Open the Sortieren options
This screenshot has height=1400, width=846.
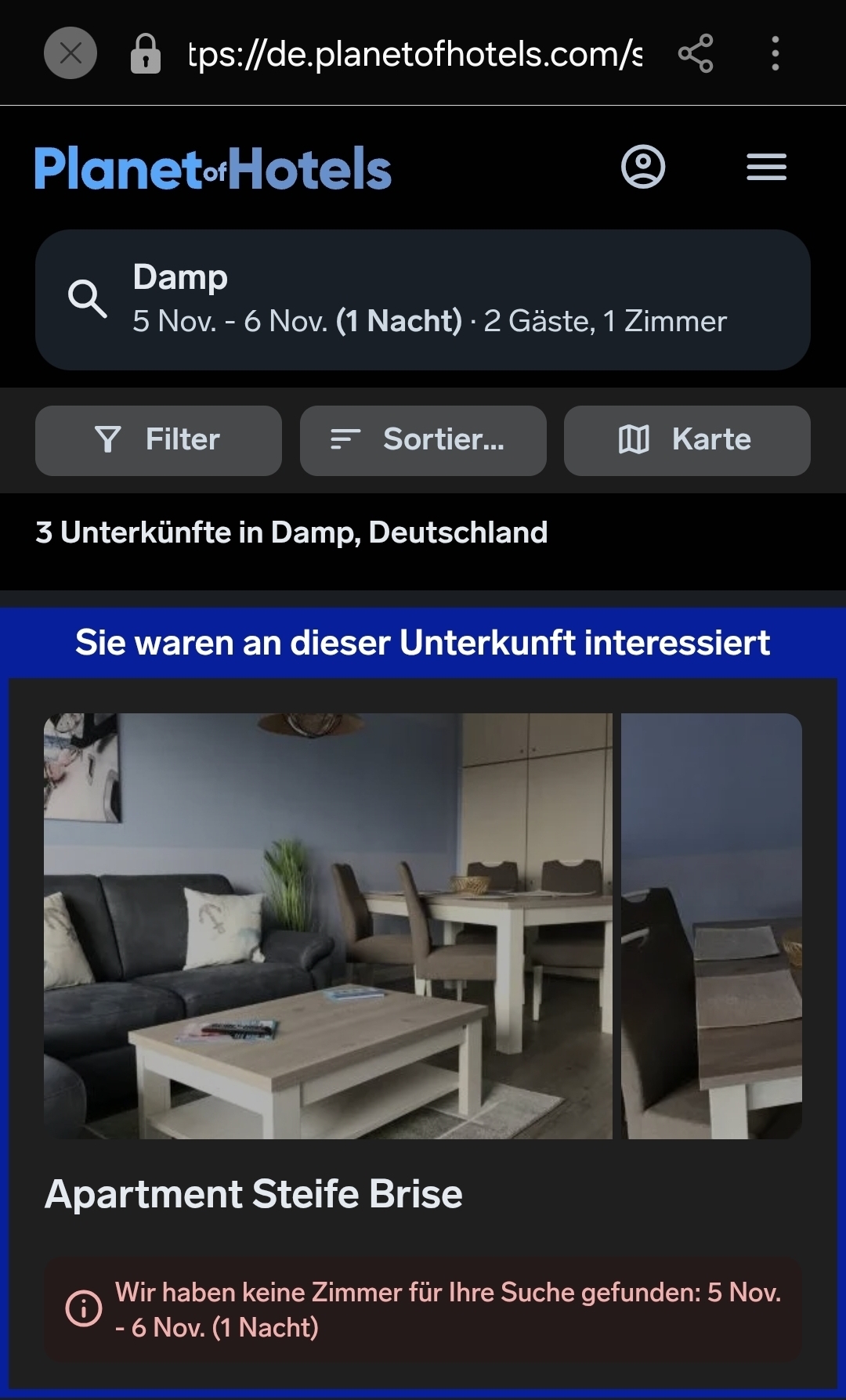coord(423,440)
